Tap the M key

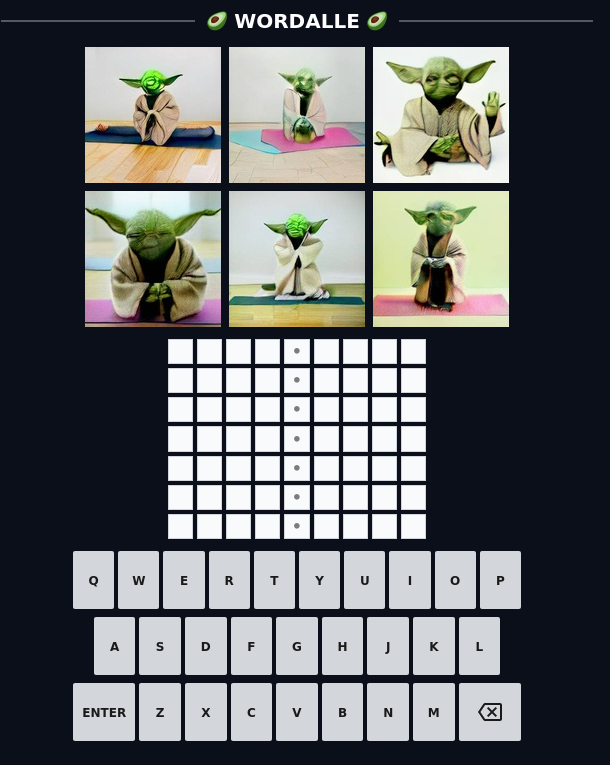click(x=434, y=712)
